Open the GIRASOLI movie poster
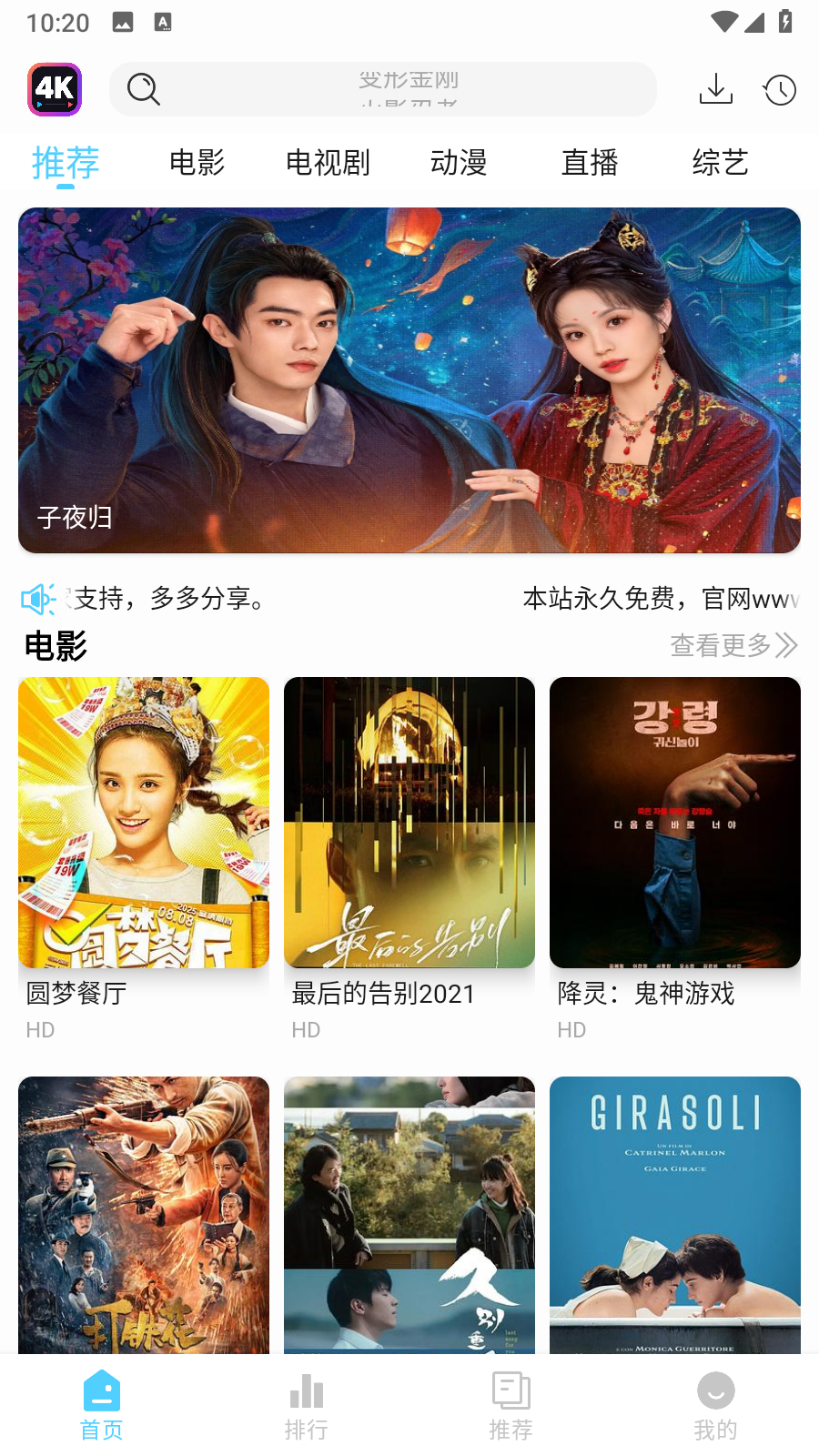This screenshot has height=1456, width=819. [675, 1215]
